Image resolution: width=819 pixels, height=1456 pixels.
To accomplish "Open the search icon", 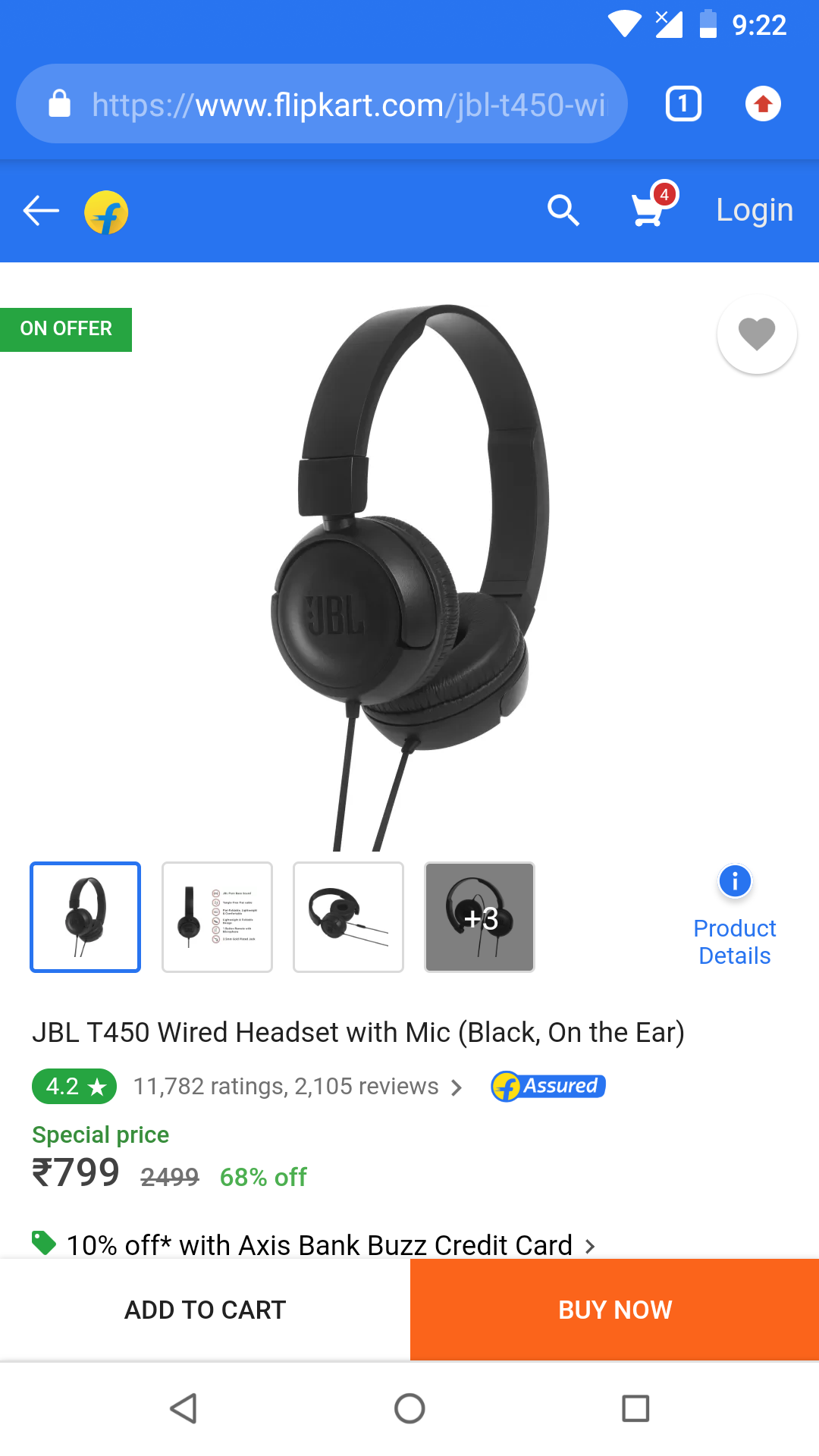I will 562,211.
